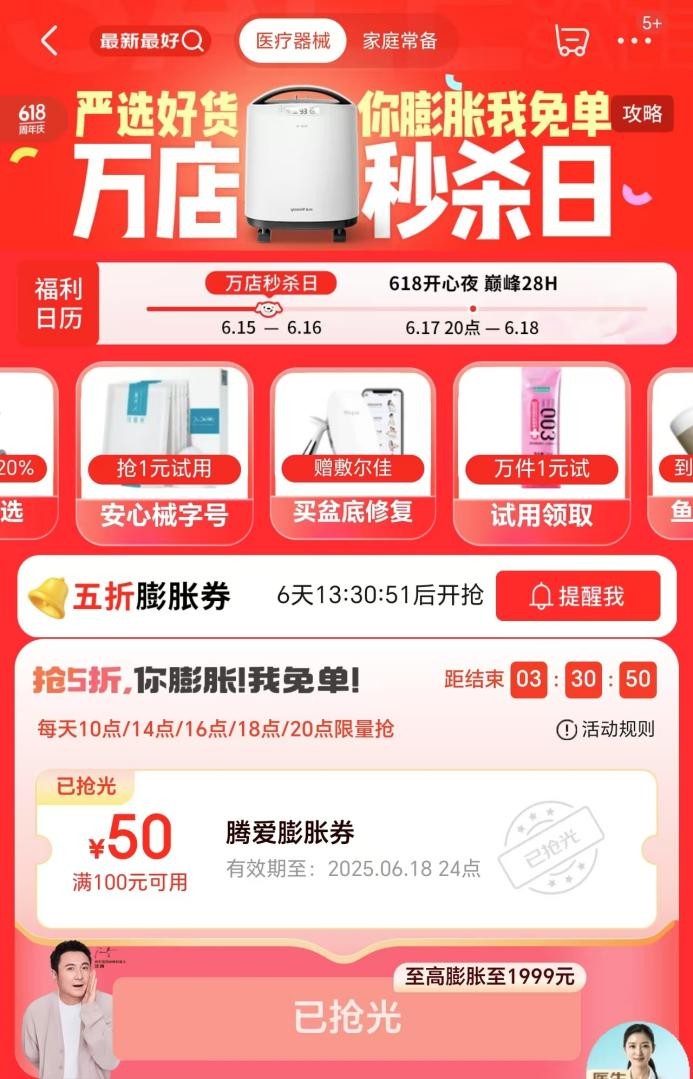Screen dimensions: 693x1079
Task: Open the doctor consultation floating avatar
Action: click(639, 1050)
